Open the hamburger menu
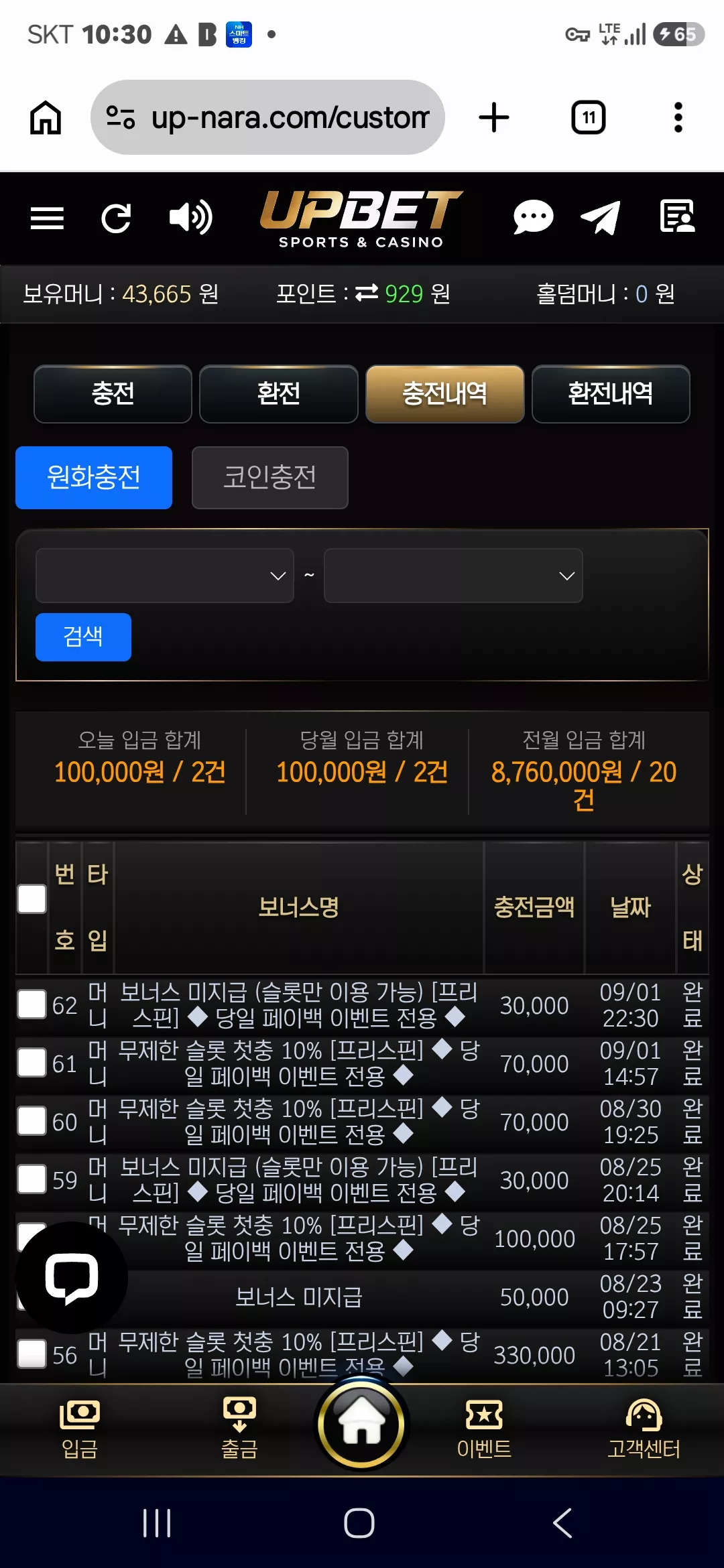Image resolution: width=724 pixels, height=1568 pixels. click(x=47, y=218)
